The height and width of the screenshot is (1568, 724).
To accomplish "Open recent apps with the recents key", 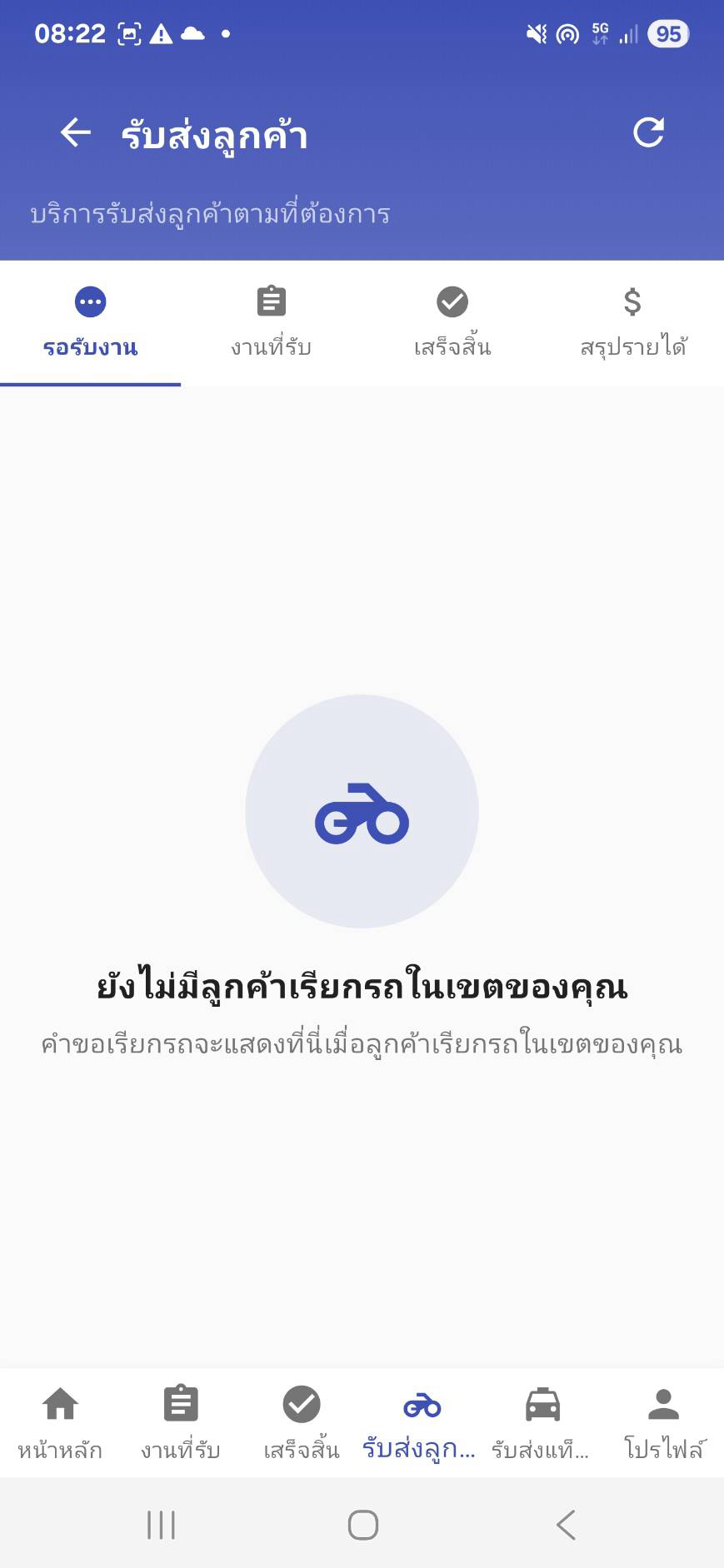I will (x=159, y=1525).
